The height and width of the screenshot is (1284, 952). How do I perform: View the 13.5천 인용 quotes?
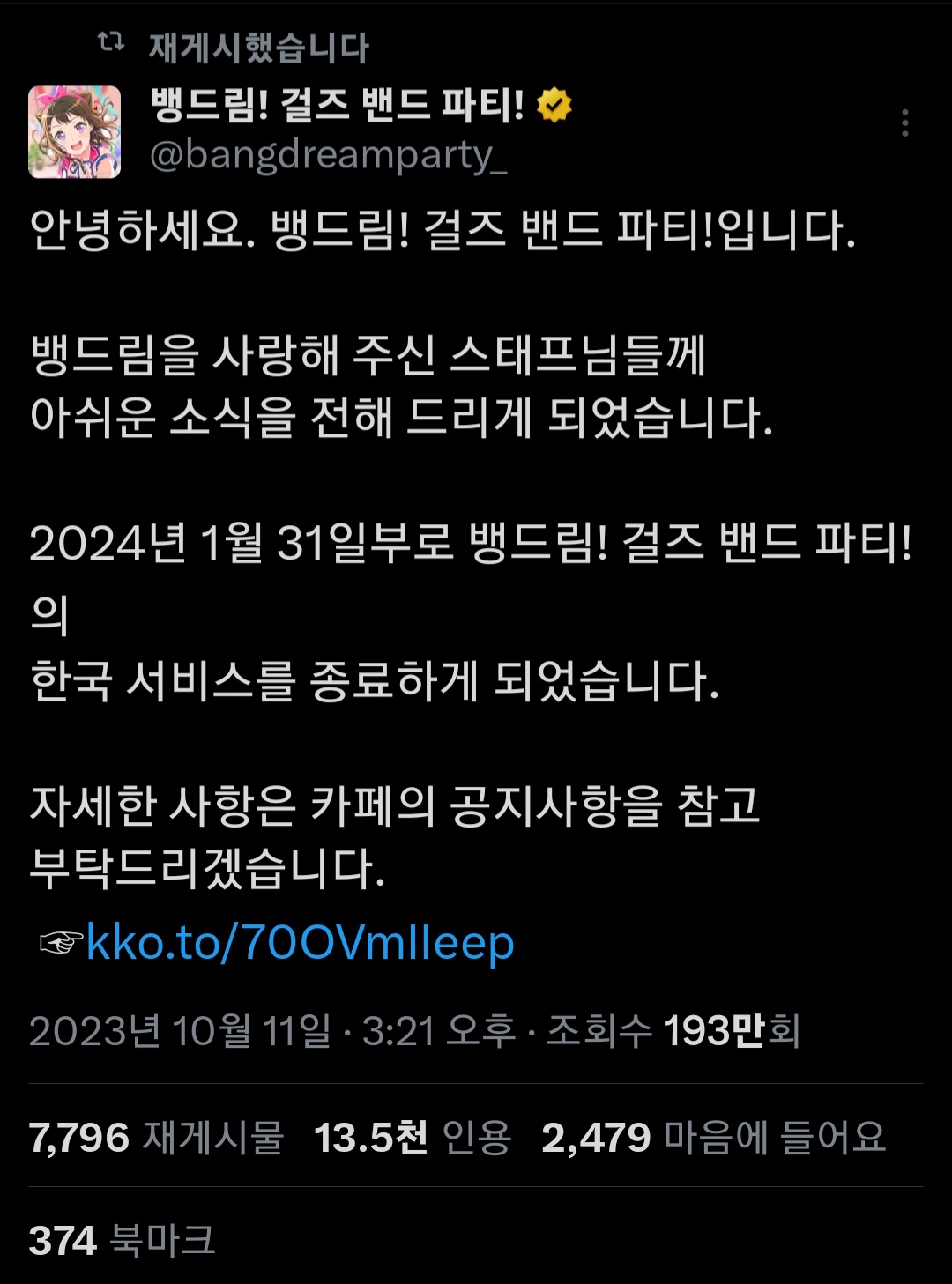click(x=413, y=1138)
